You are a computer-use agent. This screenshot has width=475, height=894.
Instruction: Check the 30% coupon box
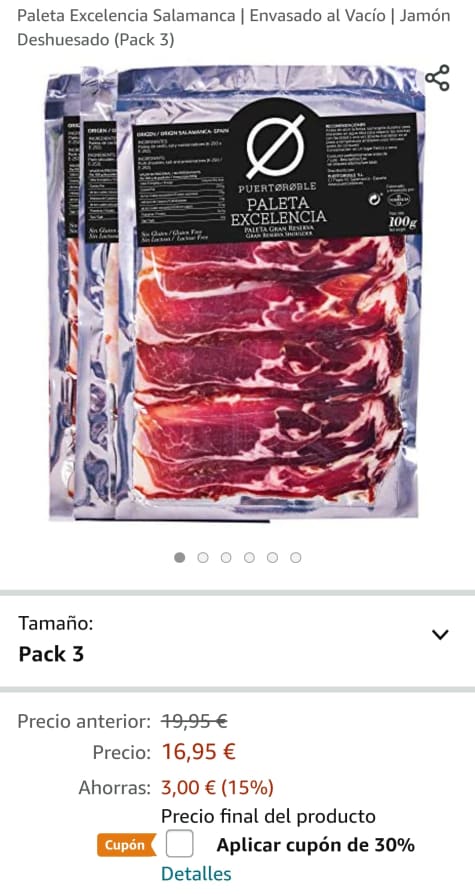point(180,844)
